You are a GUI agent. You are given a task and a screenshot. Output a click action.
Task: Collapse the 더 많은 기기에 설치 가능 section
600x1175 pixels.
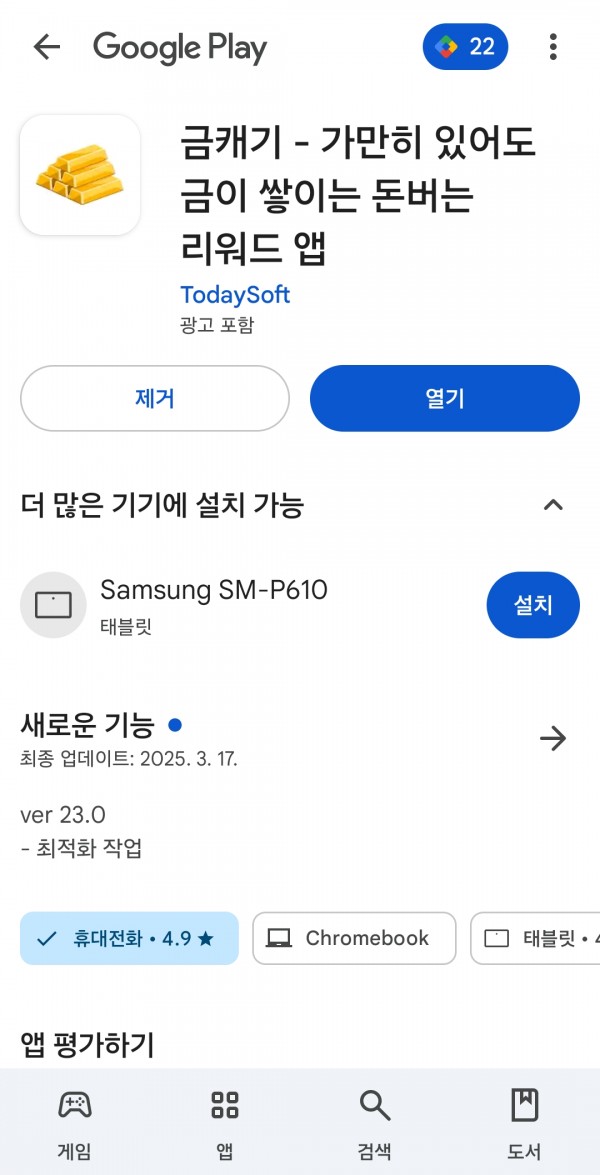tap(553, 505)
